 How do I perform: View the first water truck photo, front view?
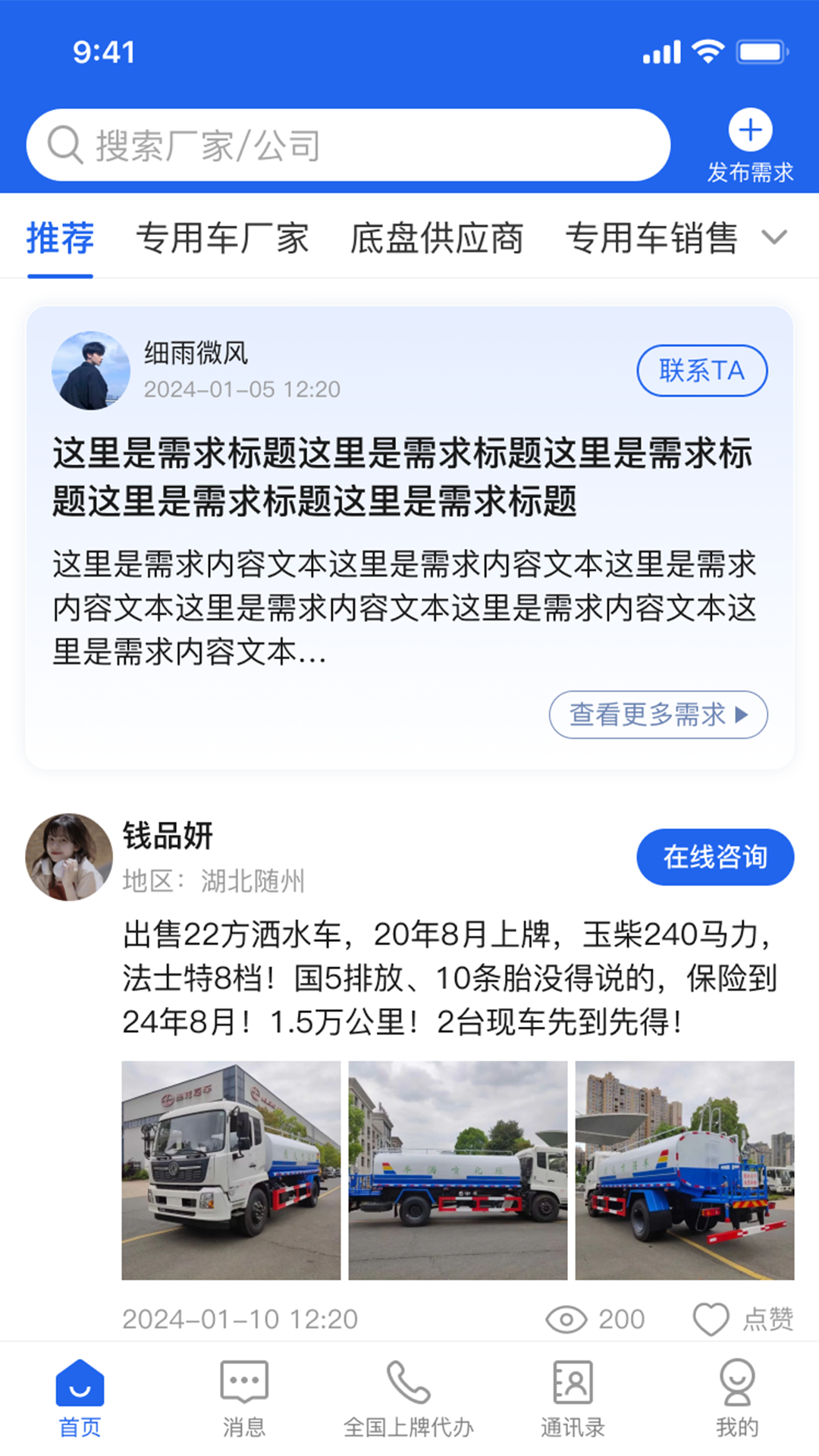[231, 1170]
